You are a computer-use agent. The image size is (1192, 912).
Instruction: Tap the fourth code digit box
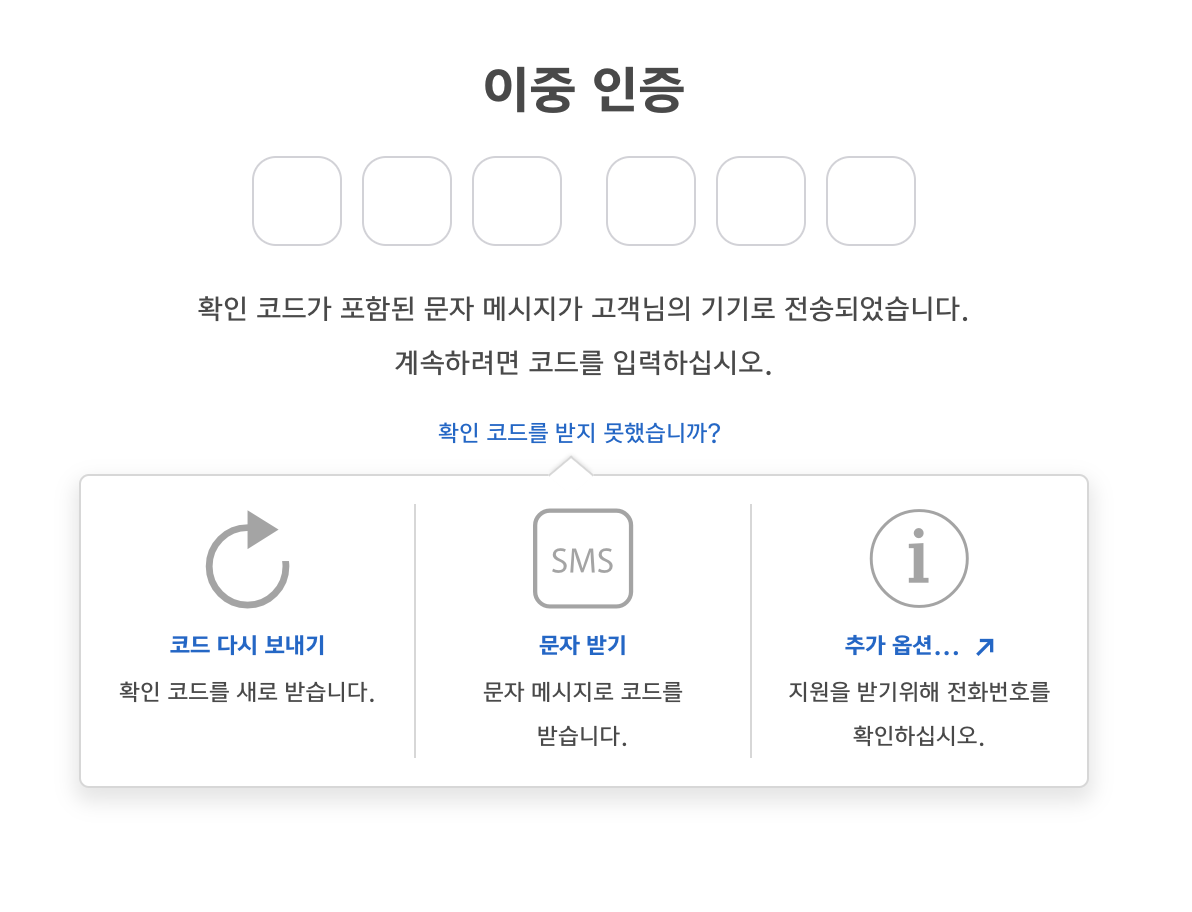coord(651,201)
